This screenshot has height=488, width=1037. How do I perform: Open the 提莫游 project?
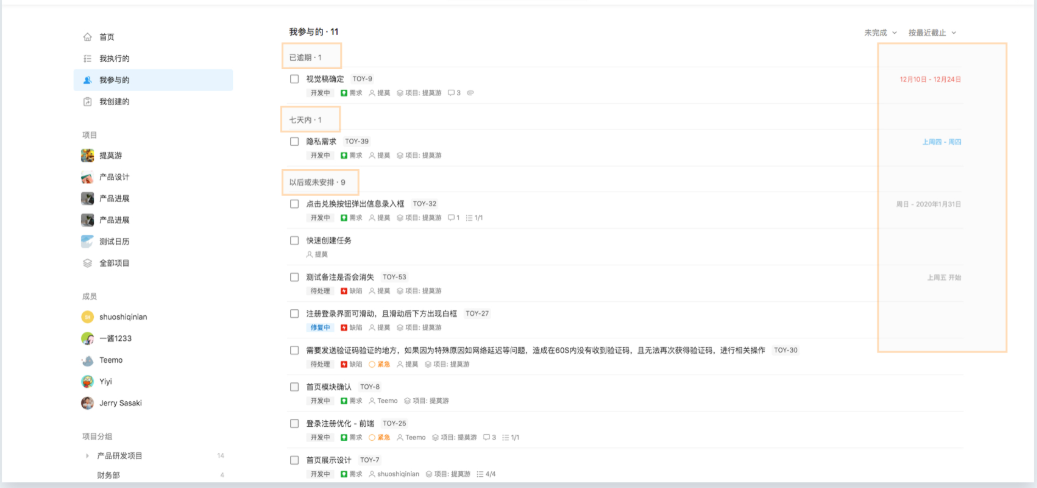[x=110, y=155]
